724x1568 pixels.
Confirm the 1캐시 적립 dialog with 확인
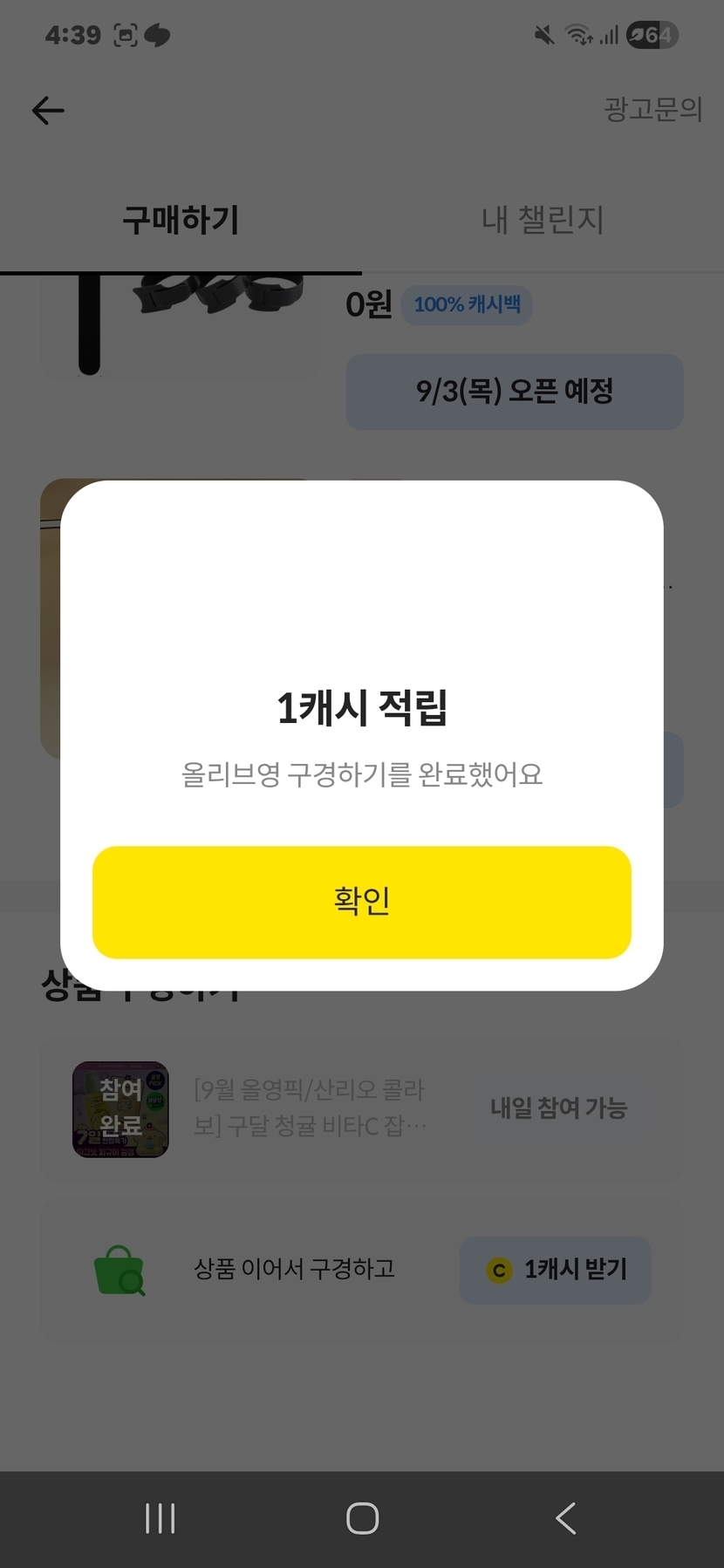point(361,902)
